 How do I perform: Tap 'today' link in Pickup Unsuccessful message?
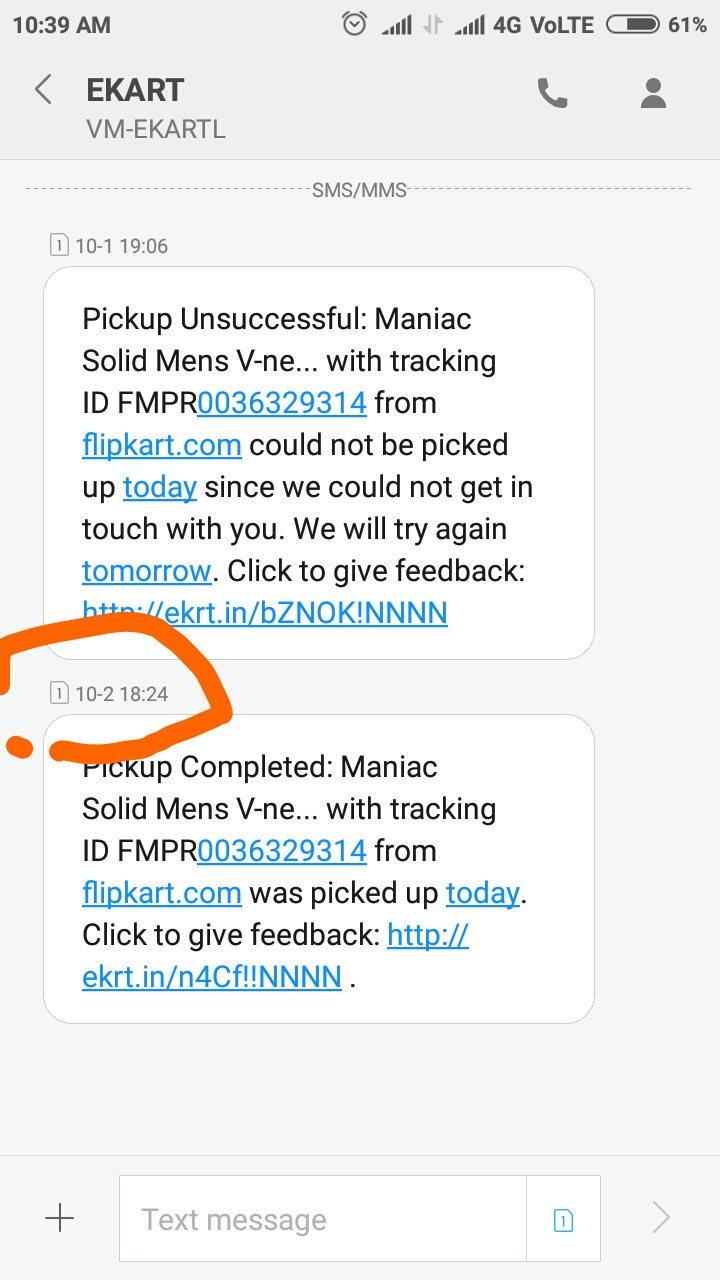point(160,487)
